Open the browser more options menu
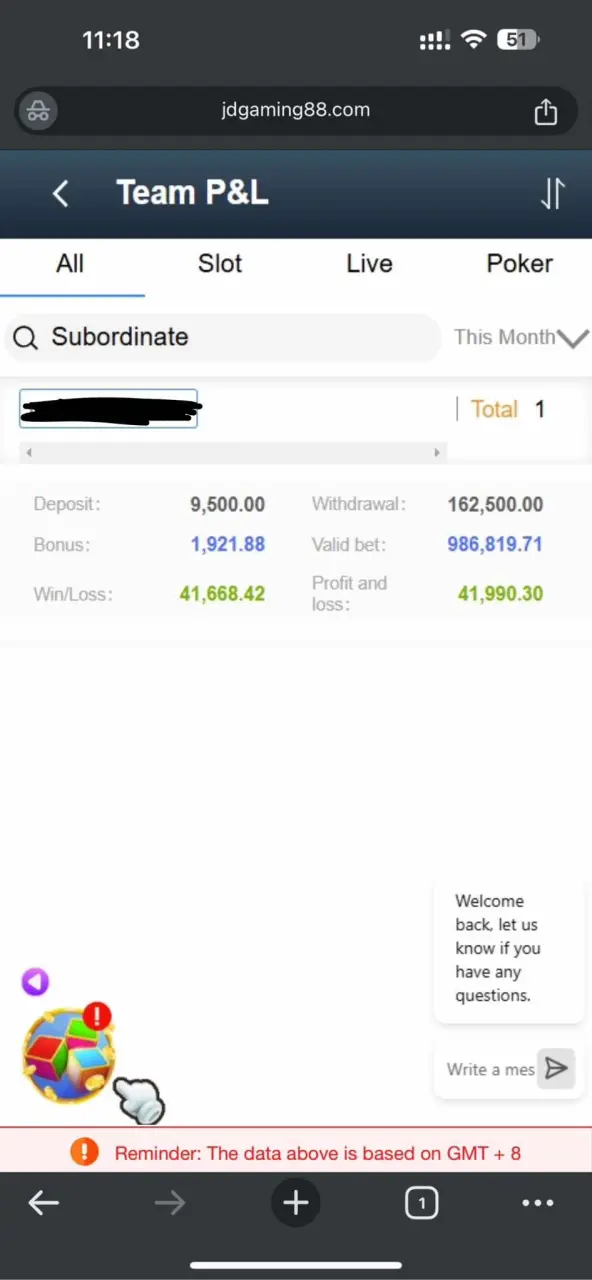Image resolution: width=592 pixels, height=1280 pixels. pyautogui.click(x=538, y=1204)
